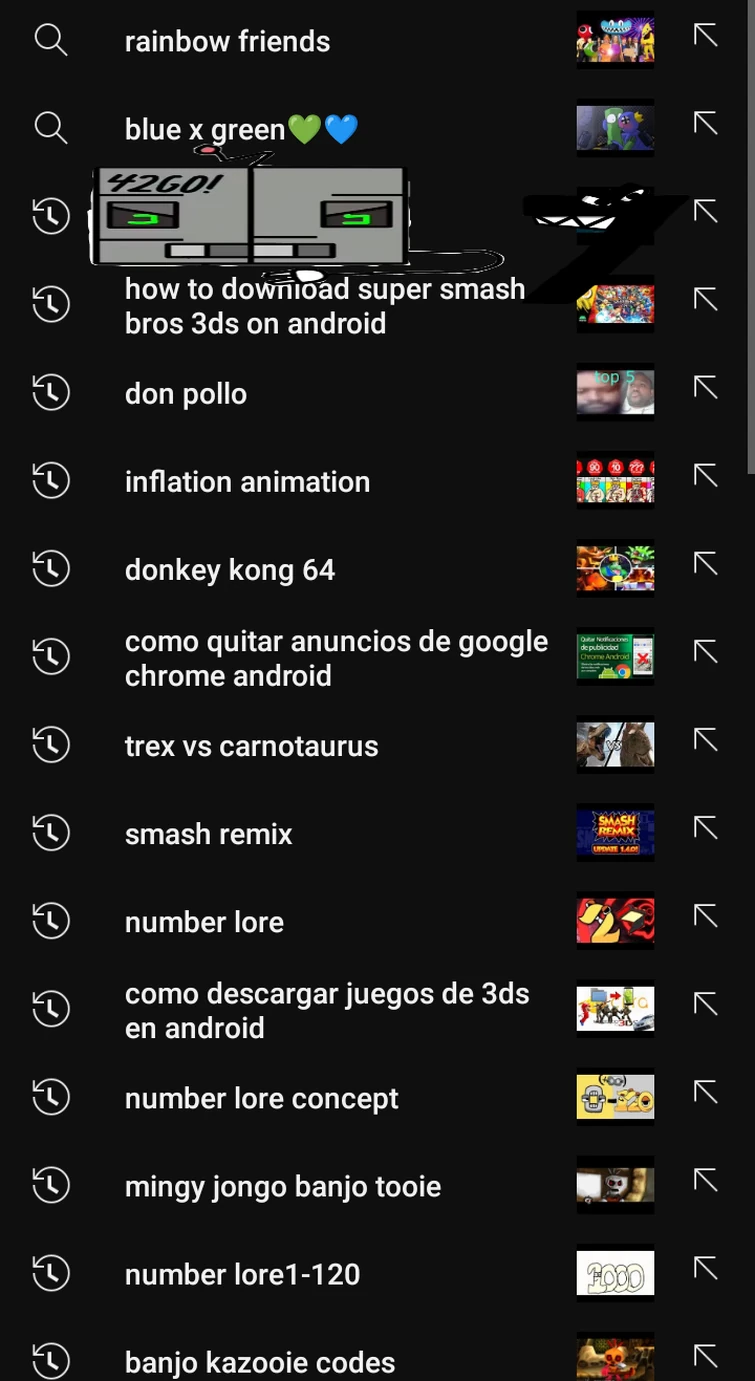Choose "inflation animation" from search history
Screen dimensions: 755x1381
click(x=247, y=482)
